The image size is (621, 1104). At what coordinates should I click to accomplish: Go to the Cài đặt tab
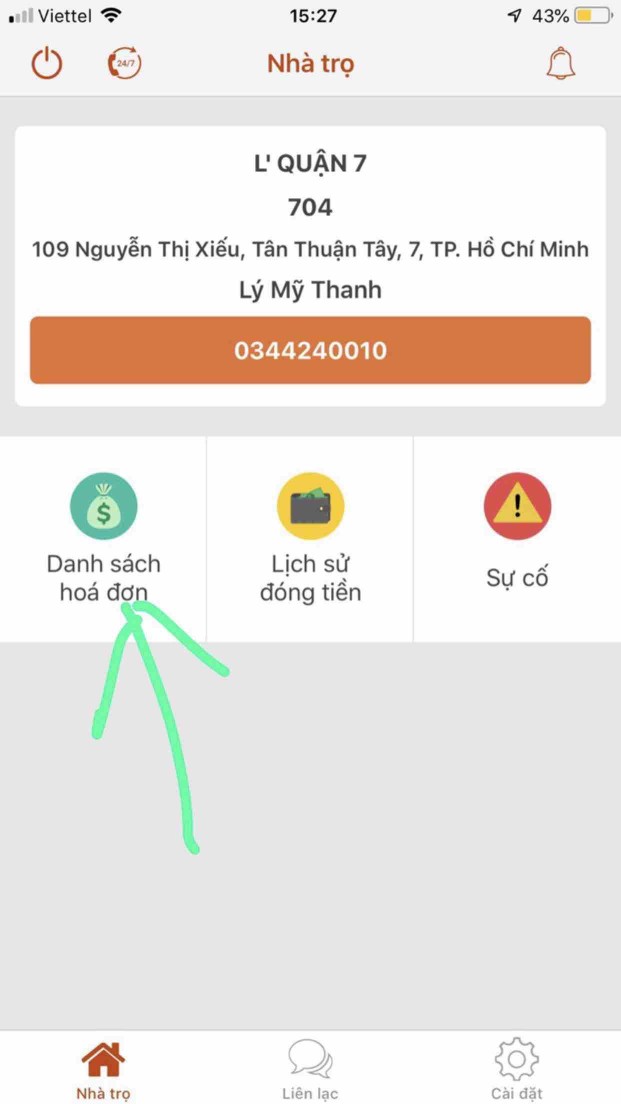(x=517, y=1068)
